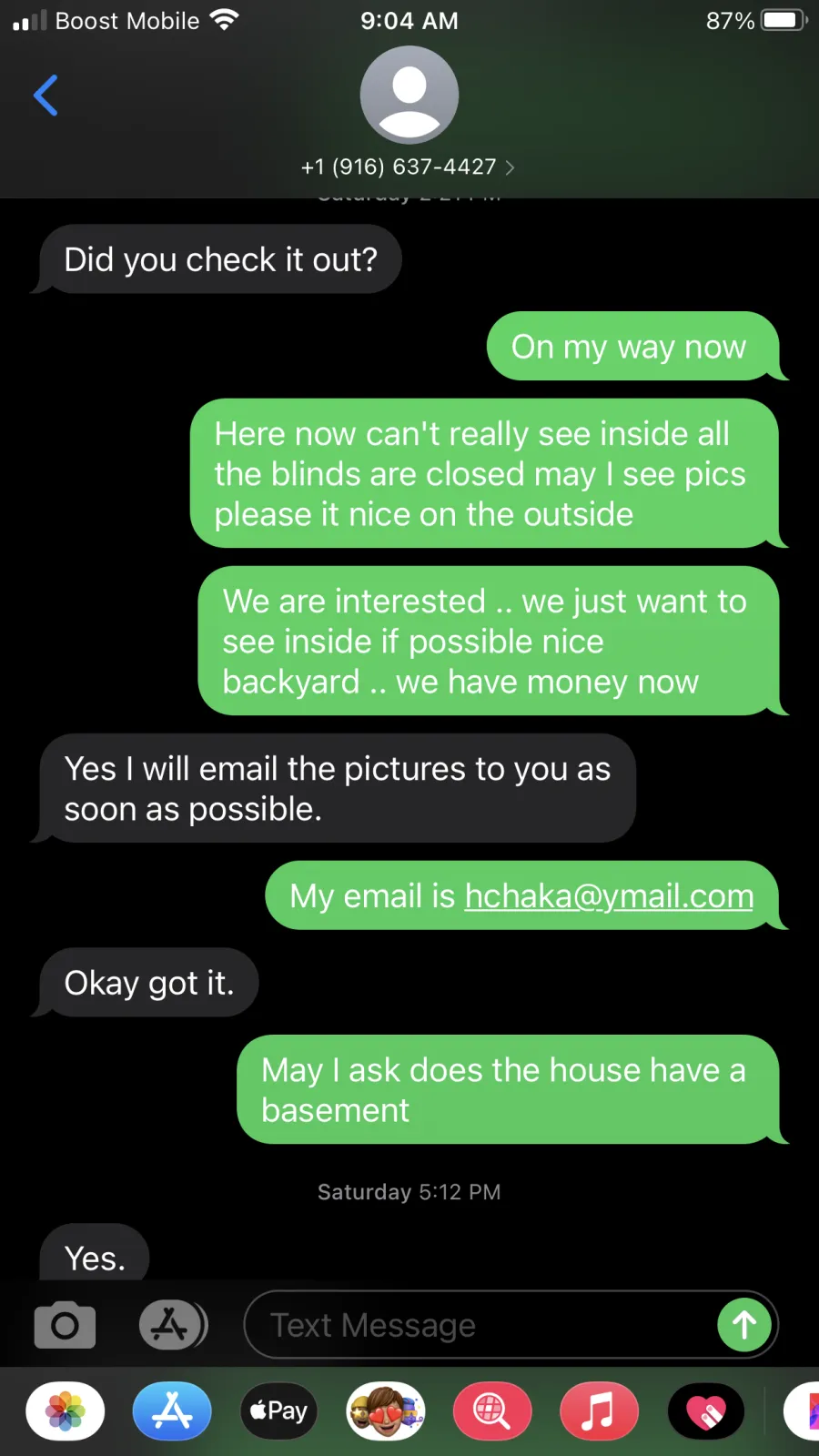Toggle the iMessage apps drawer button

pos(173,1325)
